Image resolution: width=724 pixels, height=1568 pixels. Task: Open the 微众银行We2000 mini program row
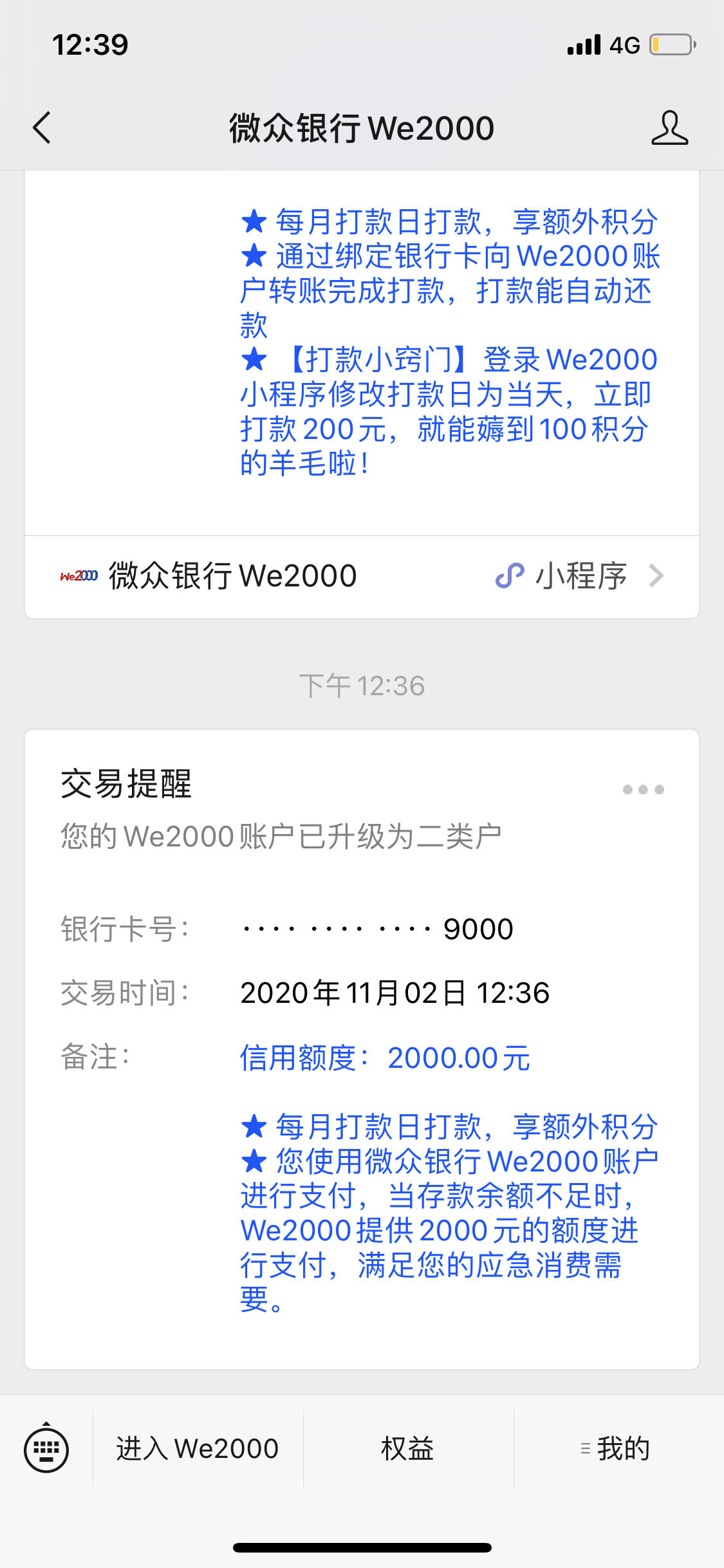click(362, 576)
